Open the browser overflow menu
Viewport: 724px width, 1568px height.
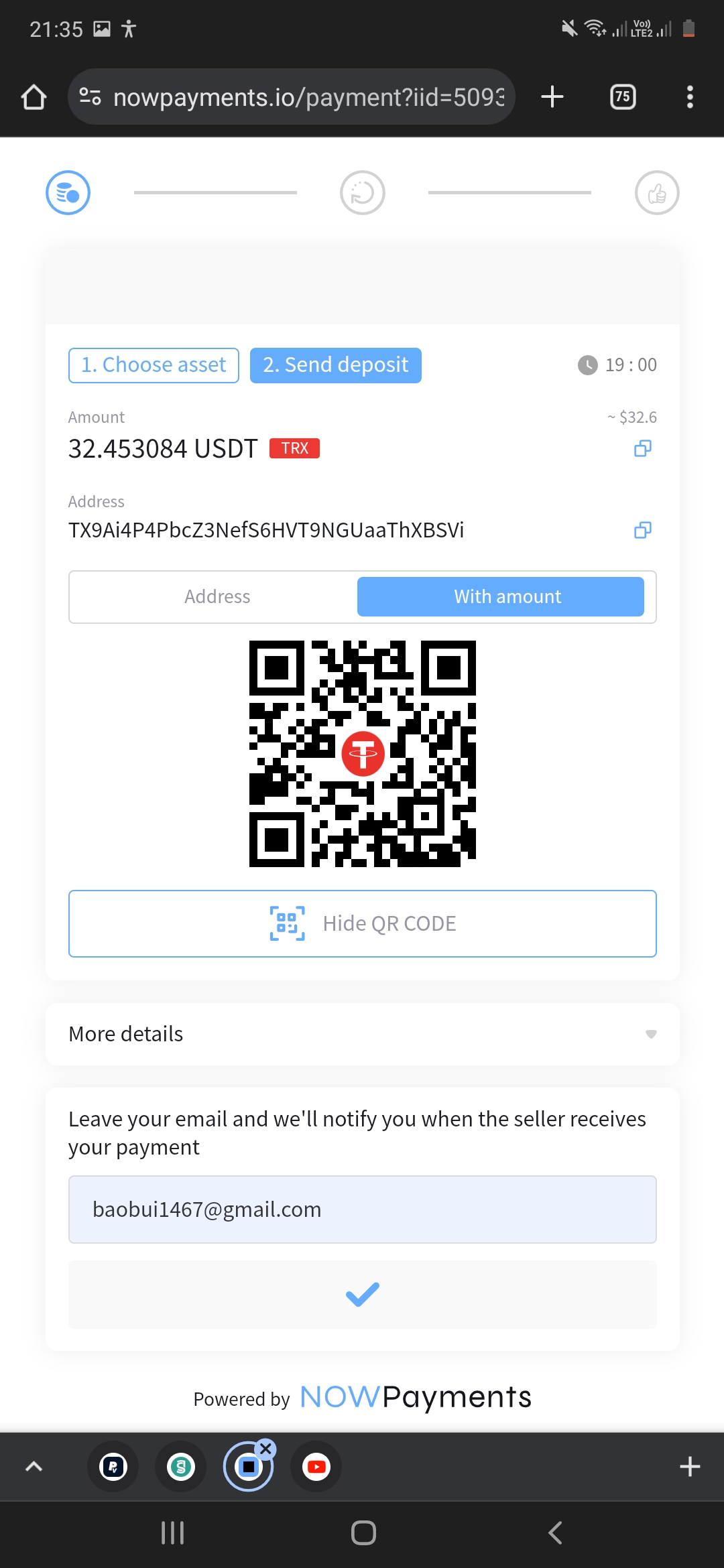coord(690,96)
